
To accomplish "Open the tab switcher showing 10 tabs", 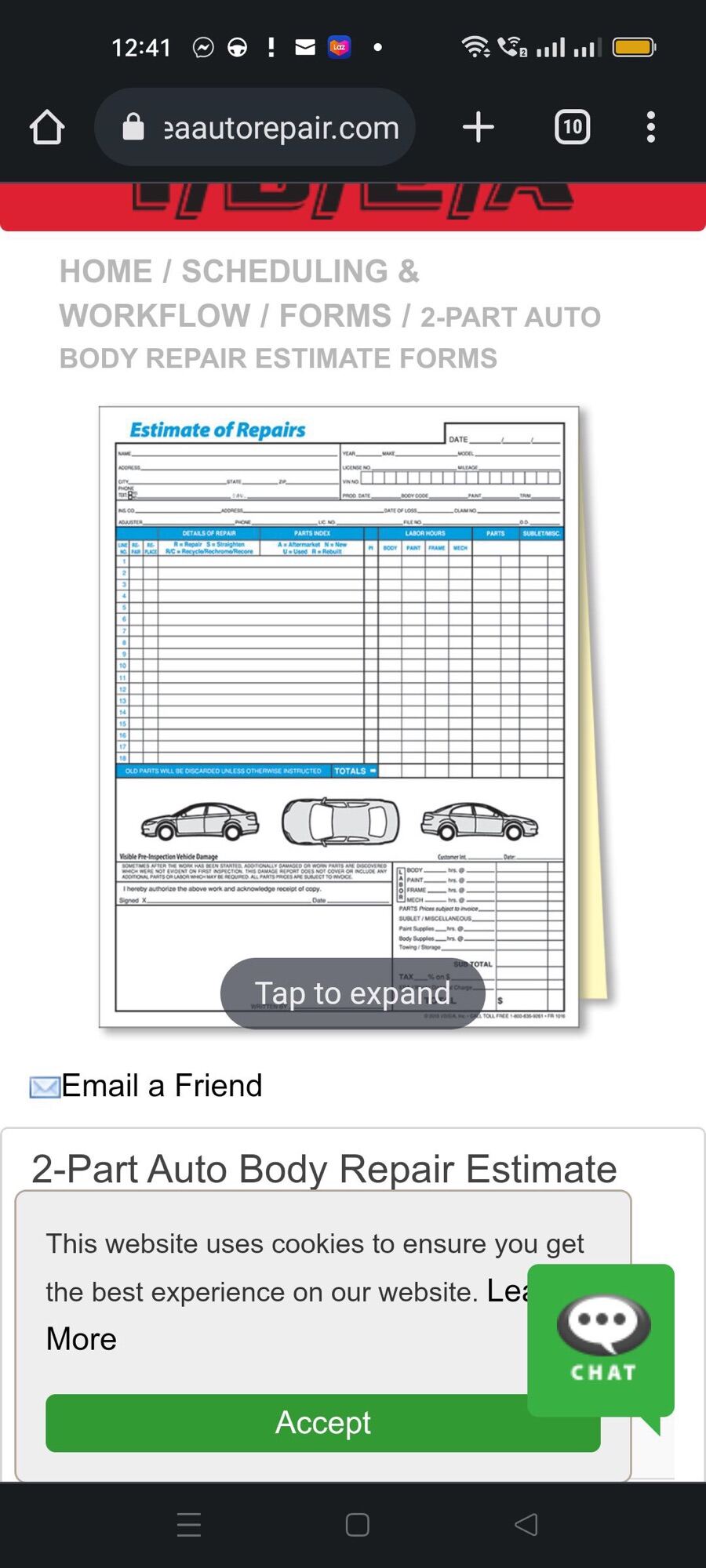I will point(572,127).
